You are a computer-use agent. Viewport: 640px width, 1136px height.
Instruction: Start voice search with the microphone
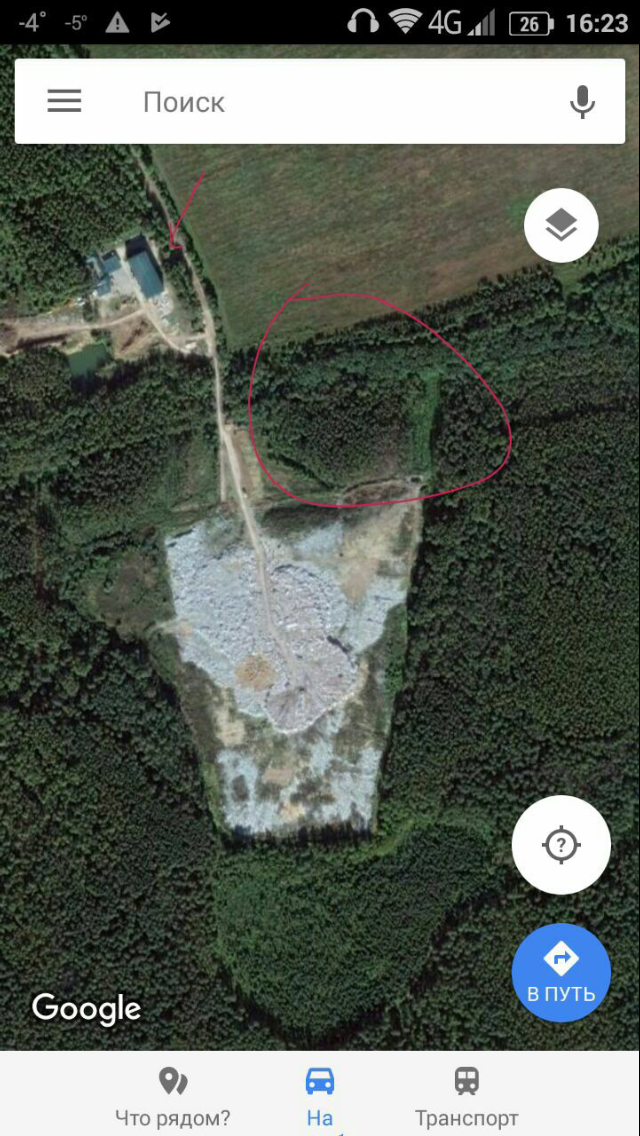coord(582,102)
